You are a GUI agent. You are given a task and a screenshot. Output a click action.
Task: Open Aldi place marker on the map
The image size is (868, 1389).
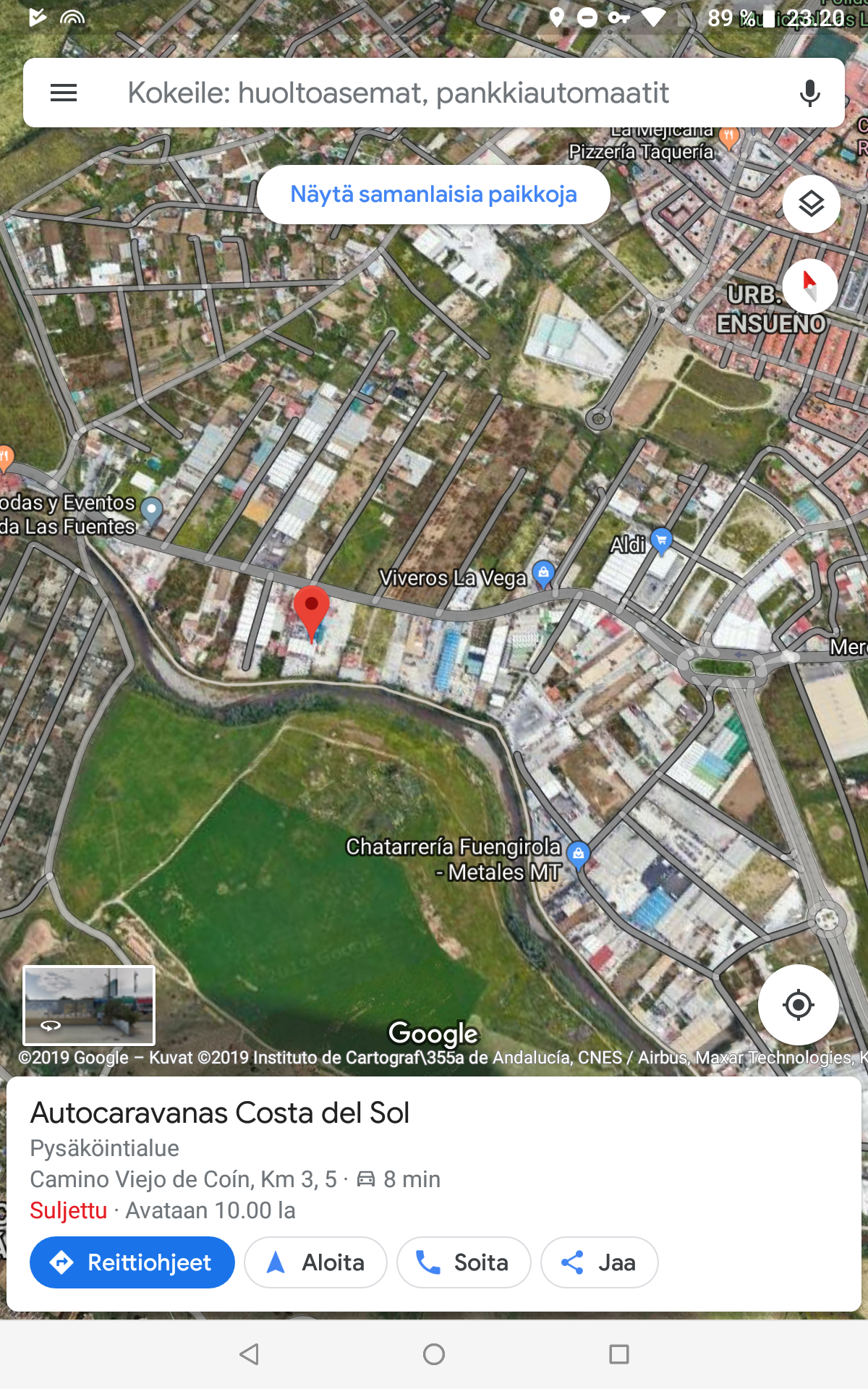[x=661, y=540]
